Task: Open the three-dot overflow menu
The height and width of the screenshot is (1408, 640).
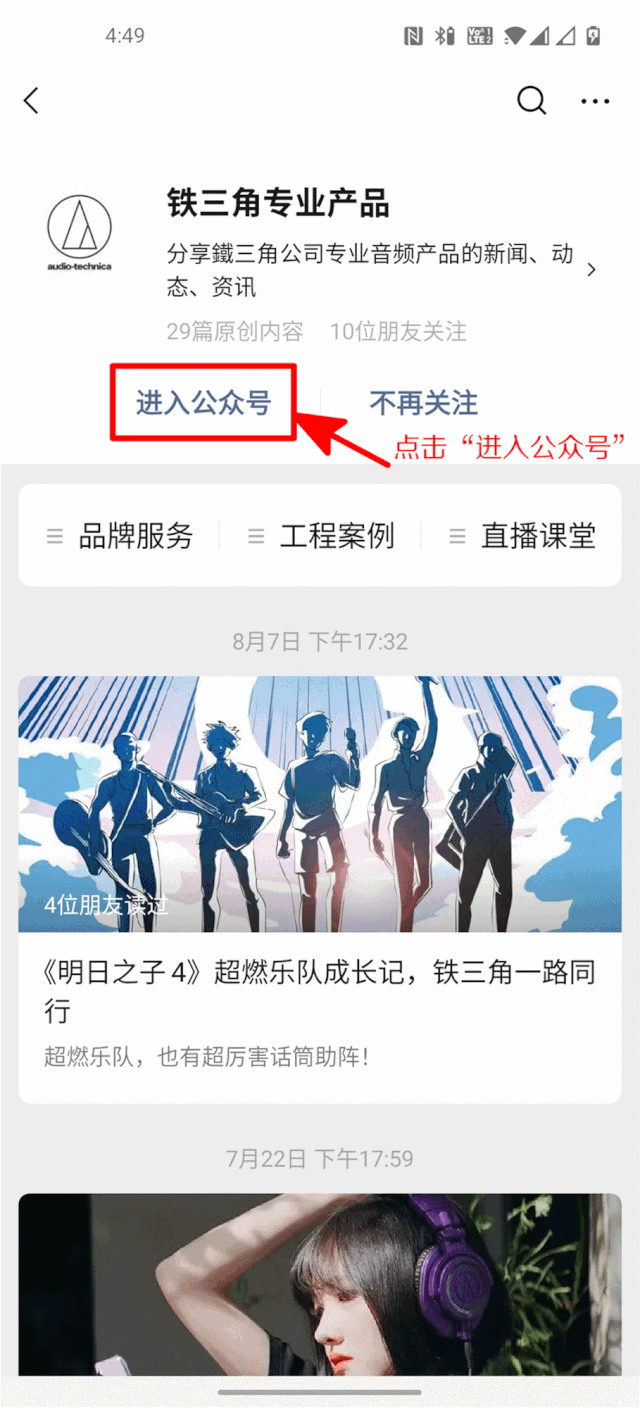Action: [x=595, y=101]
